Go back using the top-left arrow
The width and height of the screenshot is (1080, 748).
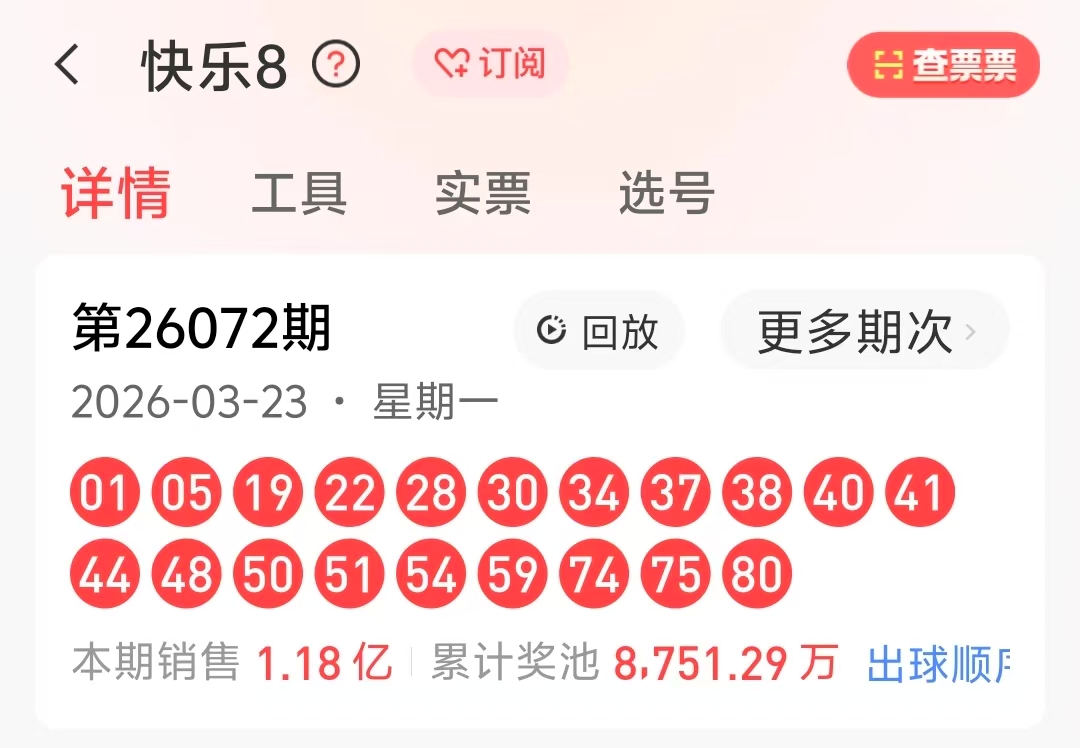tap(67, 66)
